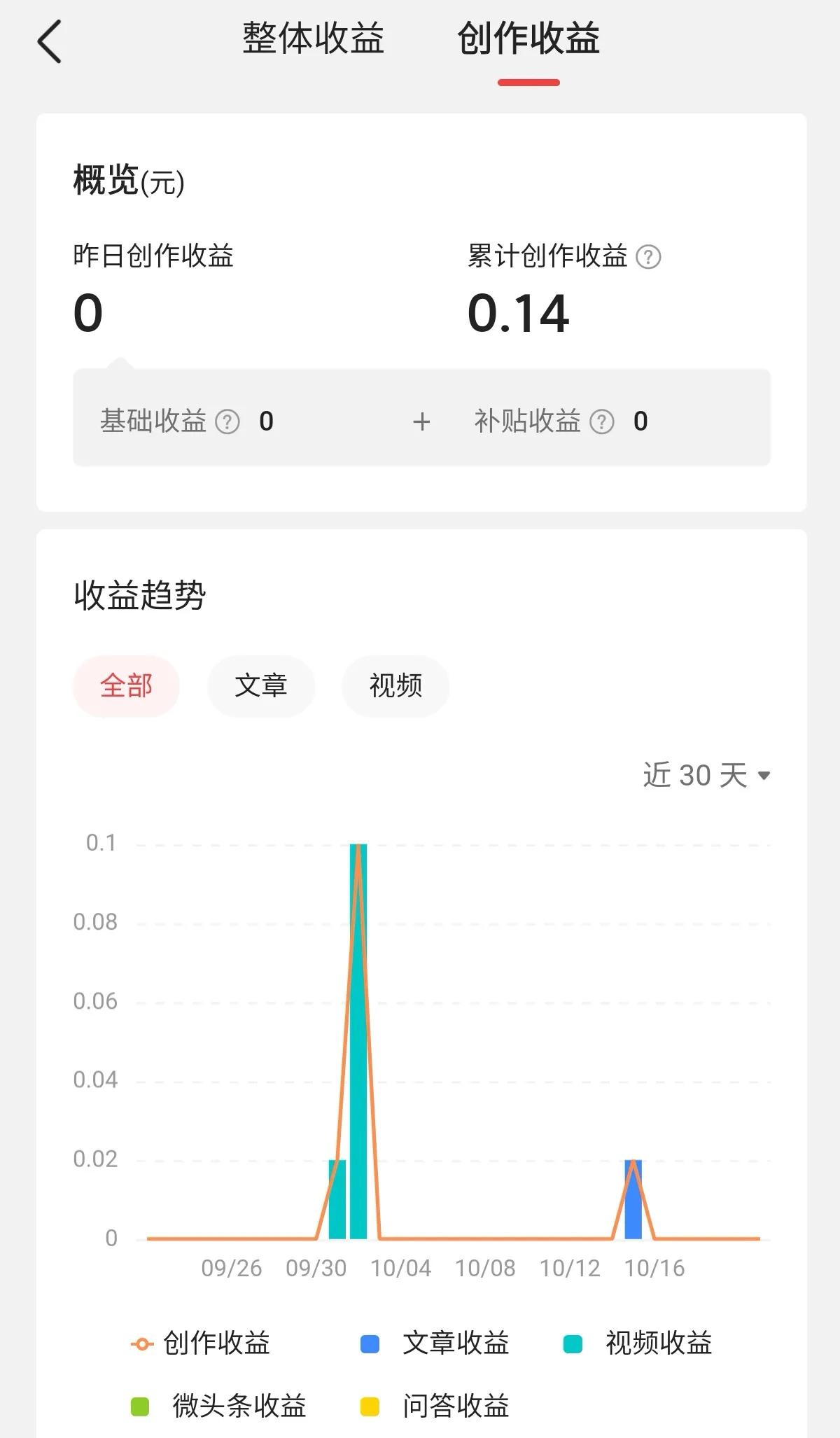
Task: Click the small arrow beside 近30天
Action: click(762, 776)
